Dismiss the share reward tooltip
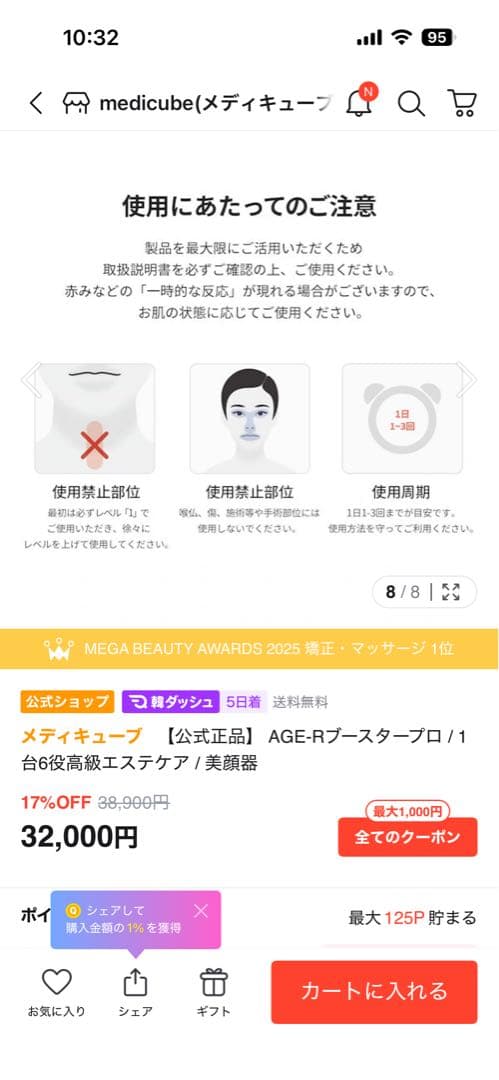Image resolution: width=499 pixels, height=1080 pixels. tap(201, 911)
